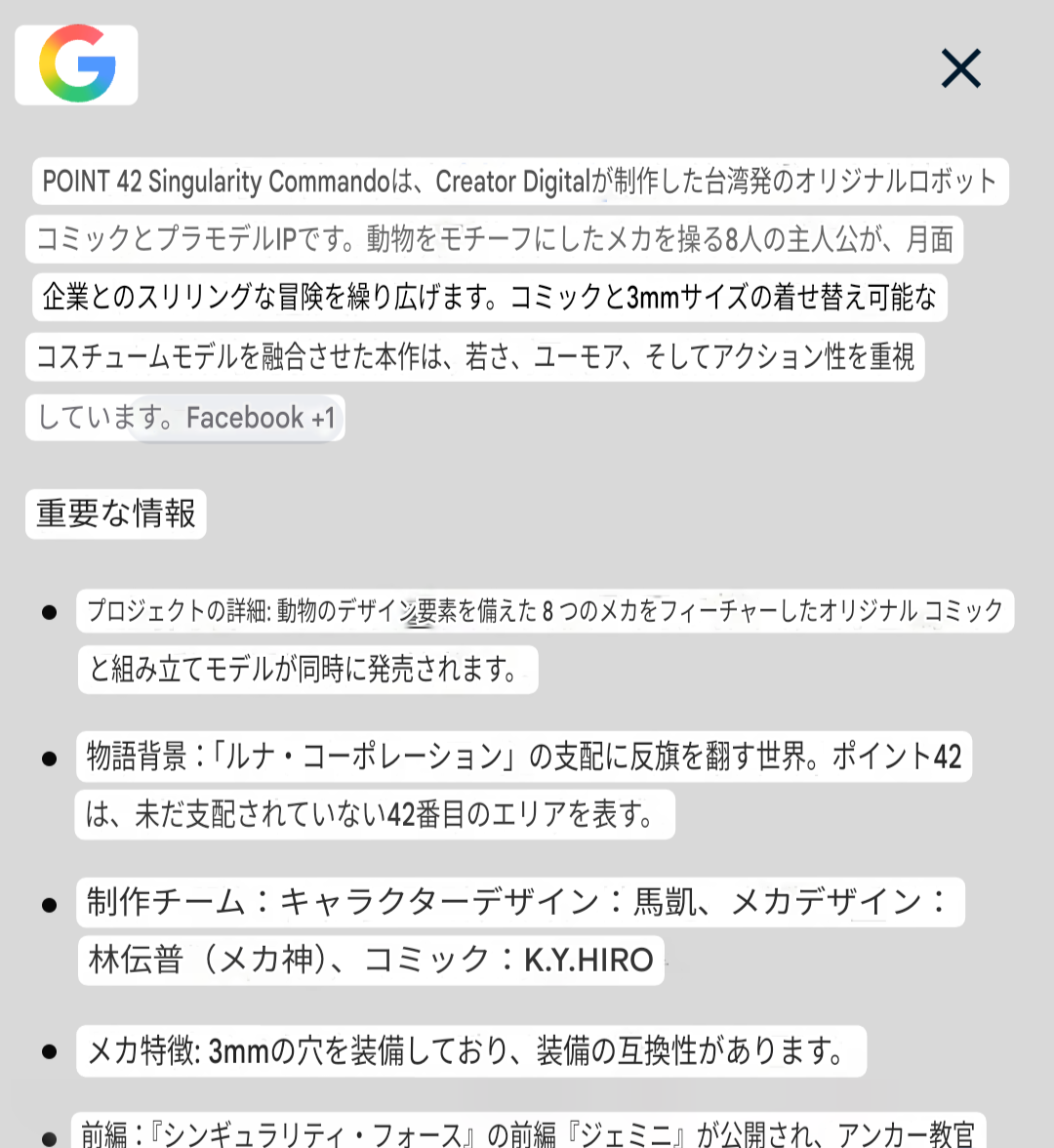
Task: Tap the Google logo
Action: click(76, 65)
